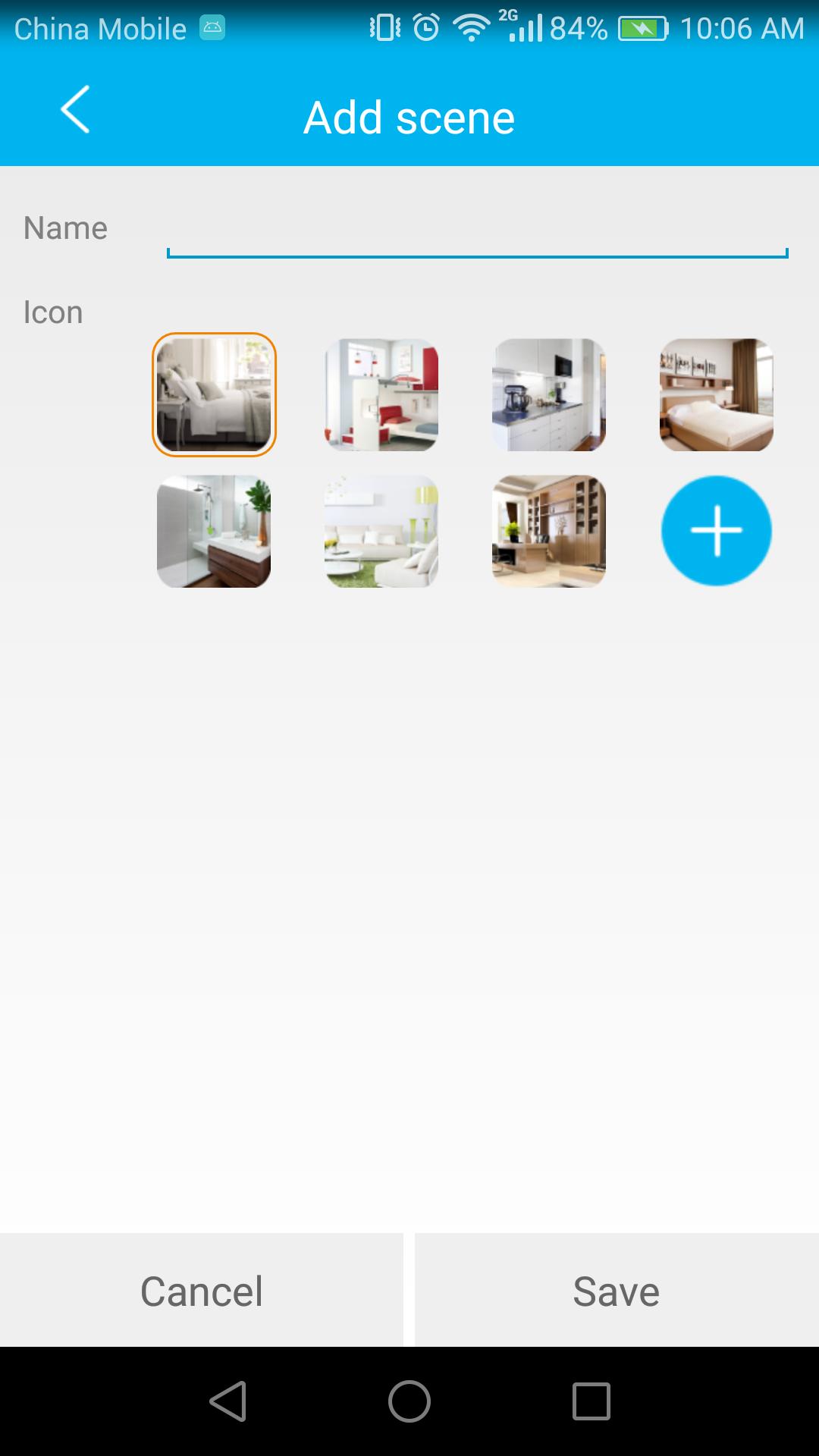Choose the kitchen scene icon
The width and height of the screenshot is (819, 1456).
pos(548,394)
